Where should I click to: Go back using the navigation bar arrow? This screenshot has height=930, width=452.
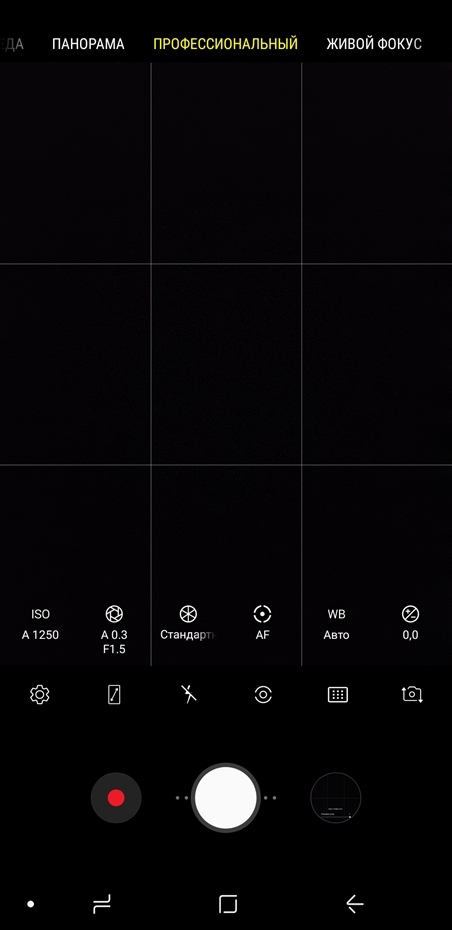point(355,904)
